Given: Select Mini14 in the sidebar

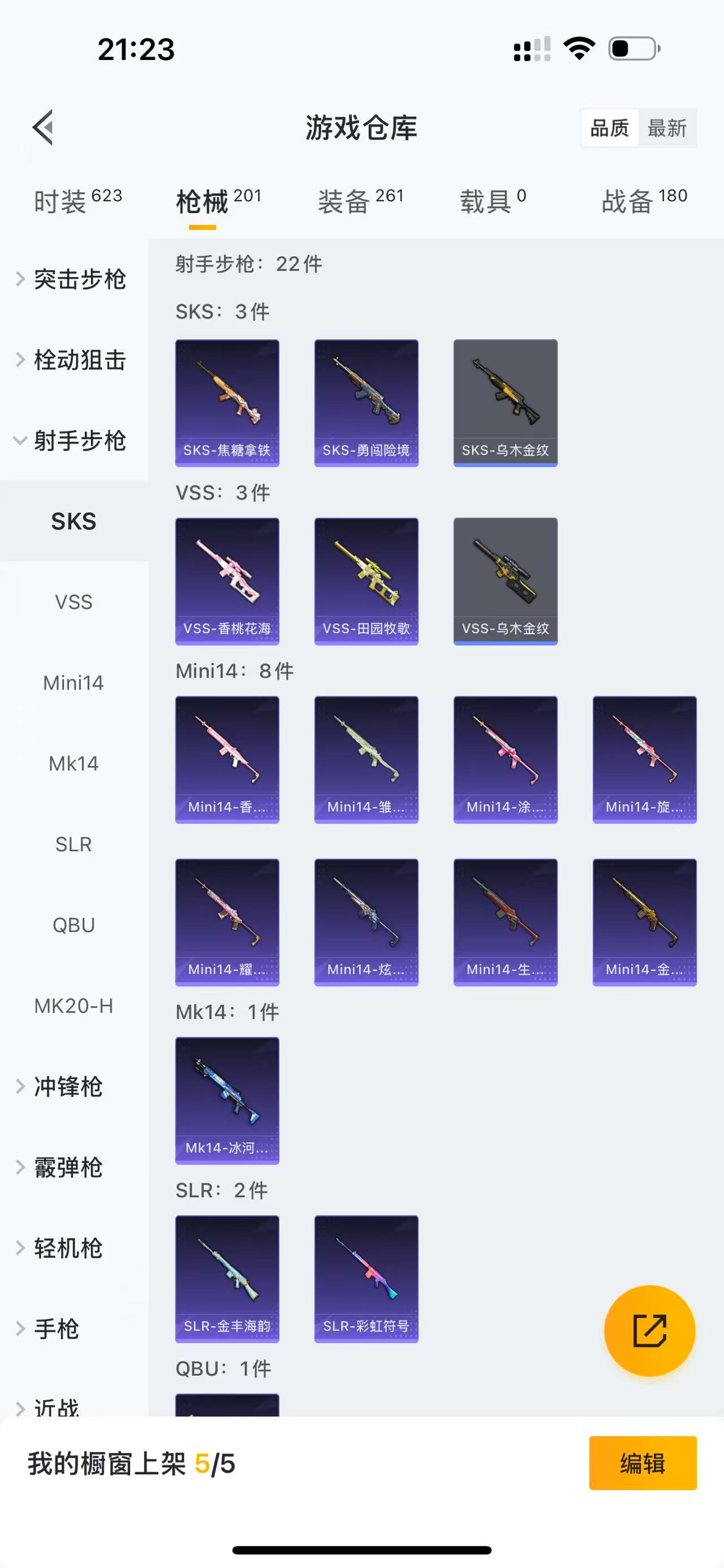Looking at the screenshot, I should point(74,683).
